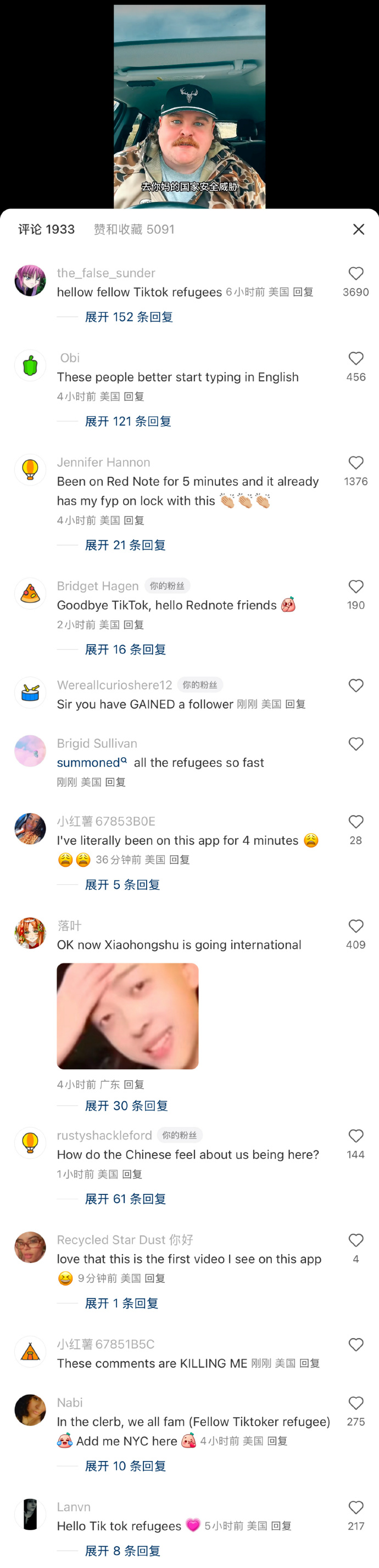Expand 121 replies under Obi's comment
This screenshot has width=379, height=1568.
coord(128,422)
